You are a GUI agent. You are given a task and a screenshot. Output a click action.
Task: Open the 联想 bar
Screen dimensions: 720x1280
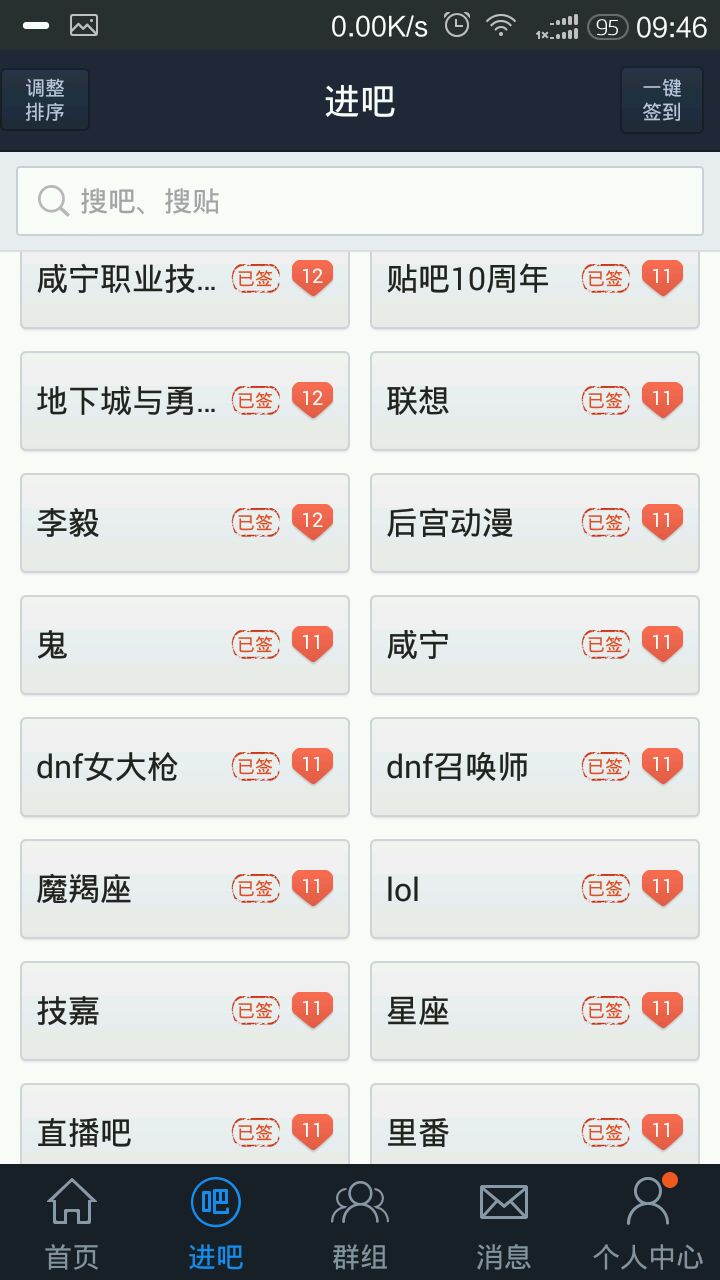tap(535, 401)
